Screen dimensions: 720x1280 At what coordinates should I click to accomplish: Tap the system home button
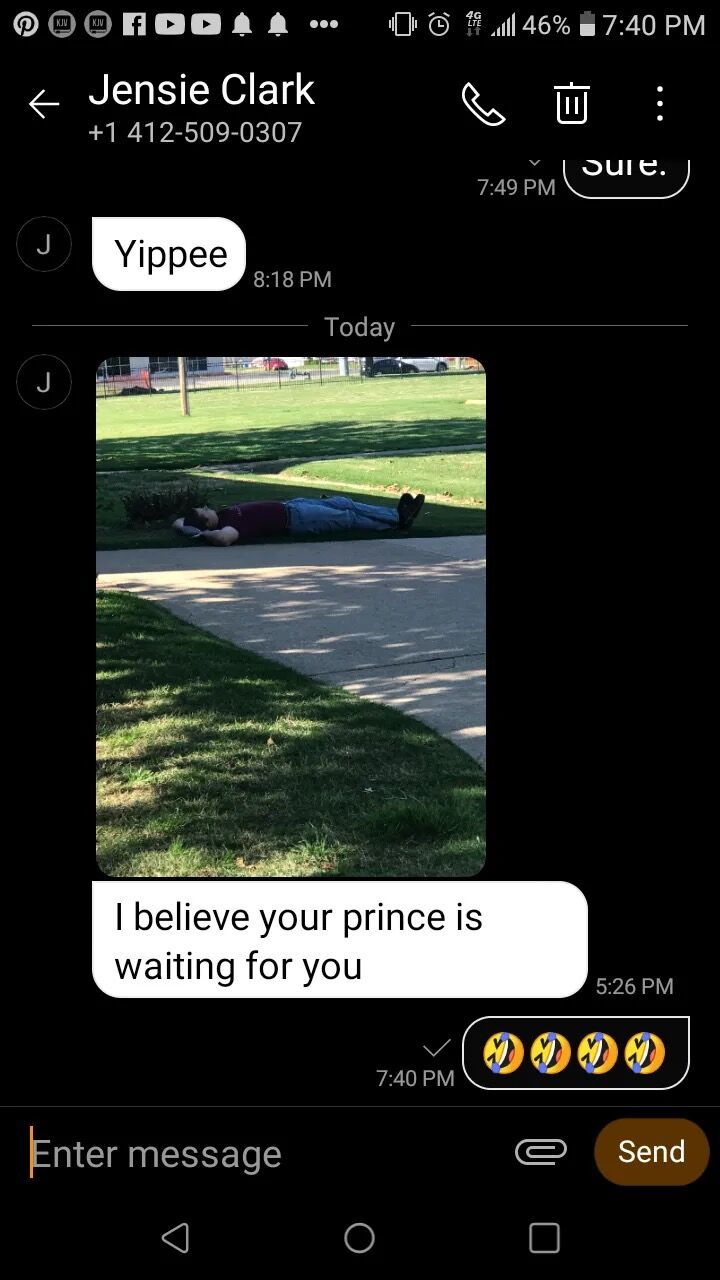[x=359, y=1238]
